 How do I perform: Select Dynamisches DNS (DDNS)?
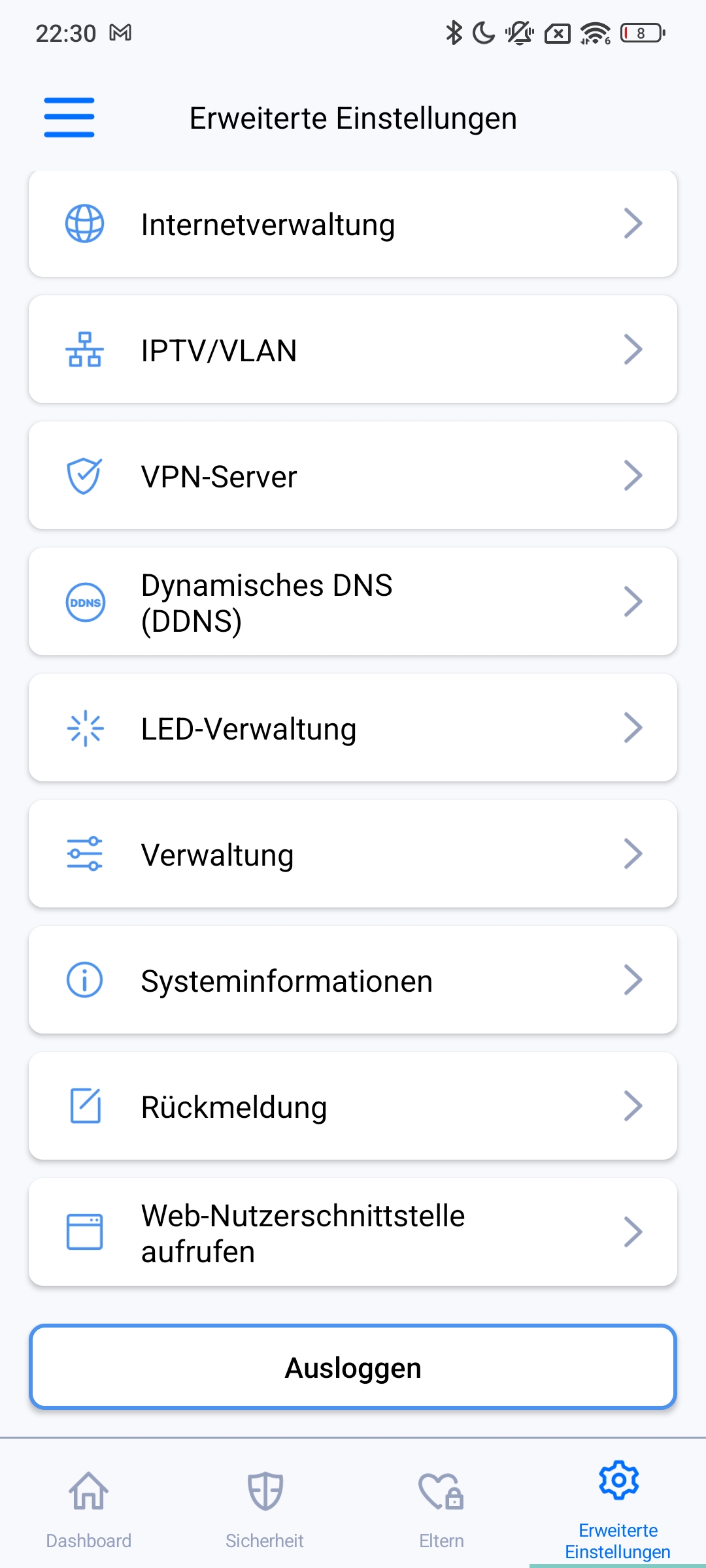pos(353,602)
